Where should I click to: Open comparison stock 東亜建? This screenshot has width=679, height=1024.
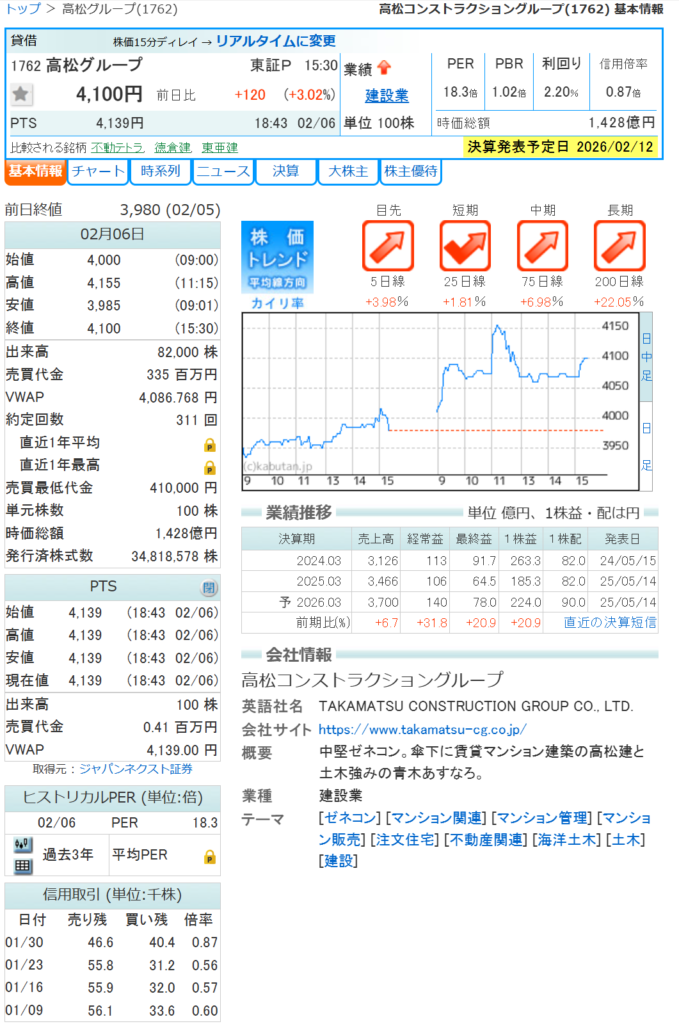click(x=219, y=147)
